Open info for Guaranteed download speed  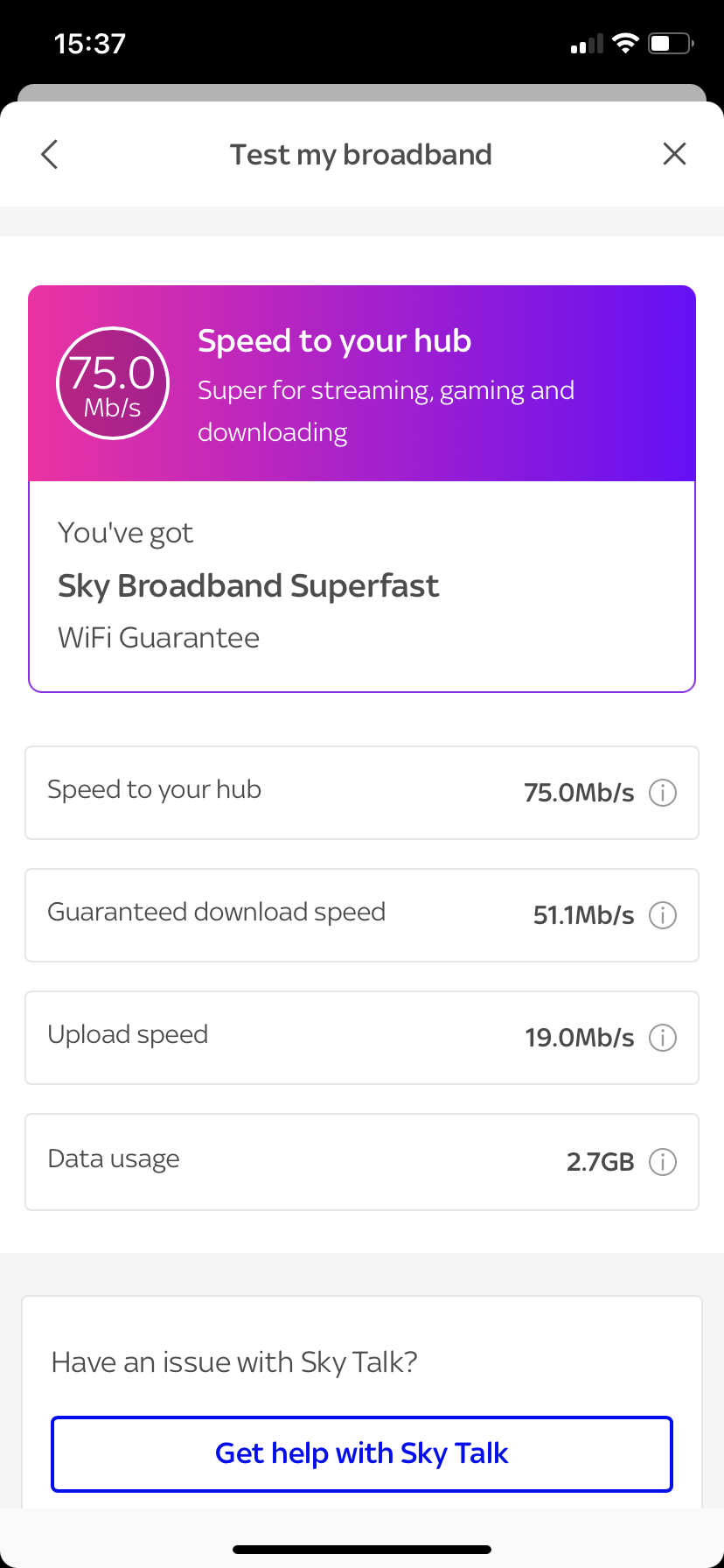[663, 915]
